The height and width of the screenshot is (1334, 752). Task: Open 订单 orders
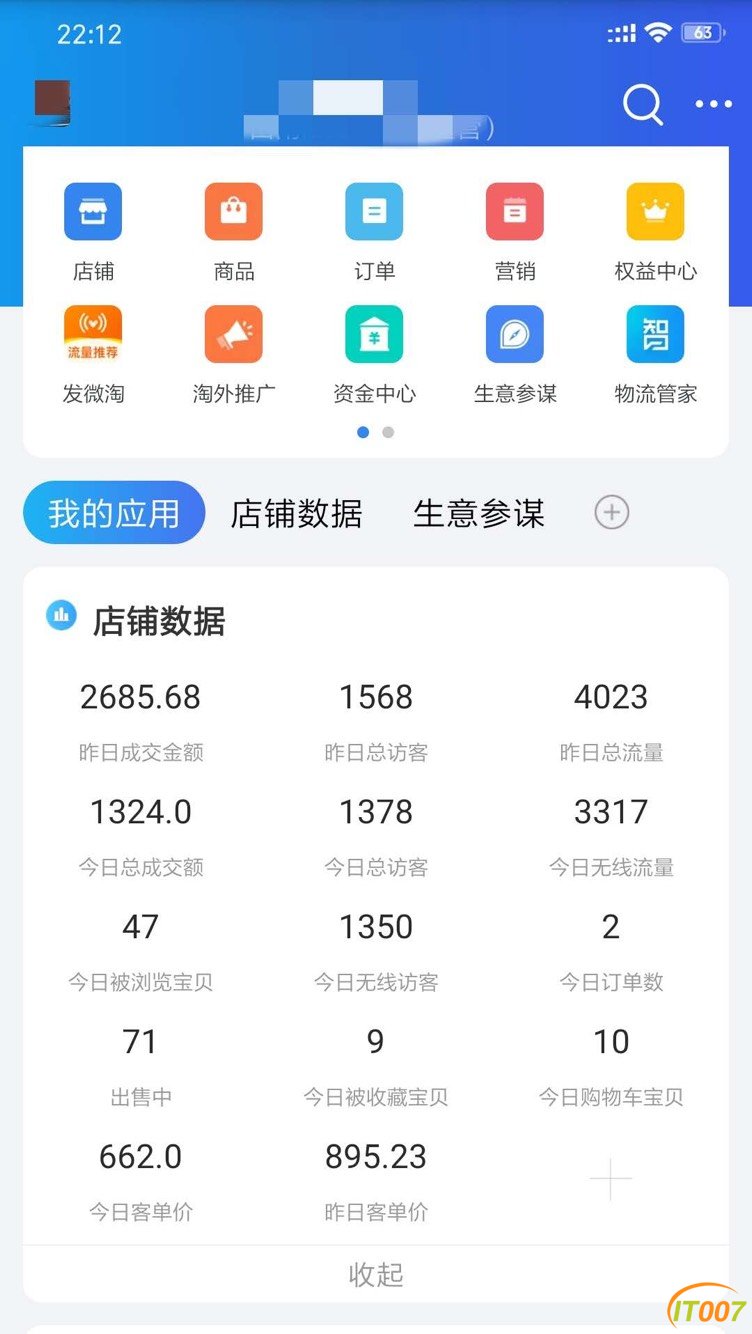[x=374, y=211]
